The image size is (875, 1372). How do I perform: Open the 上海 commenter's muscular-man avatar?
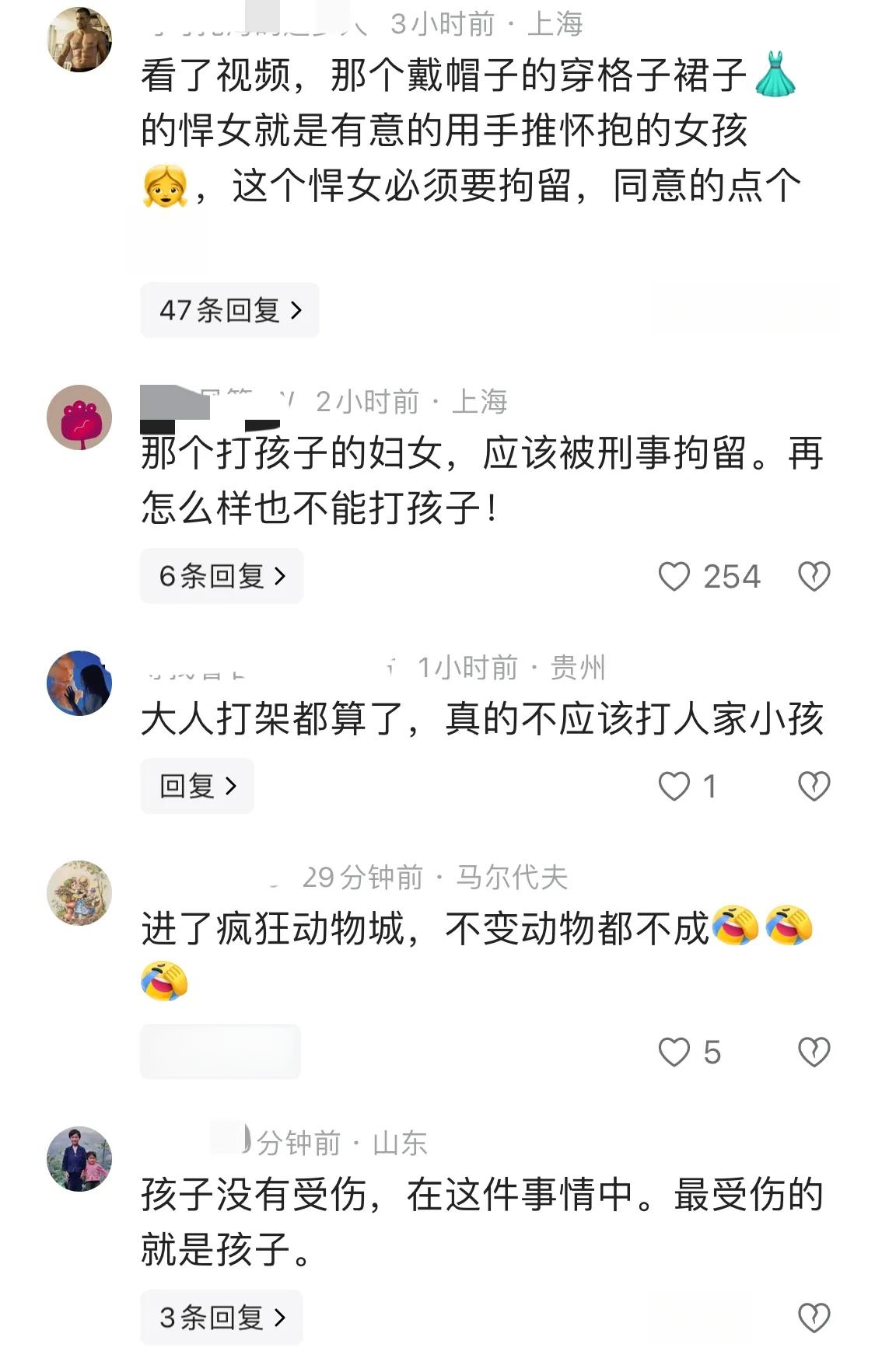pos(79,39)
